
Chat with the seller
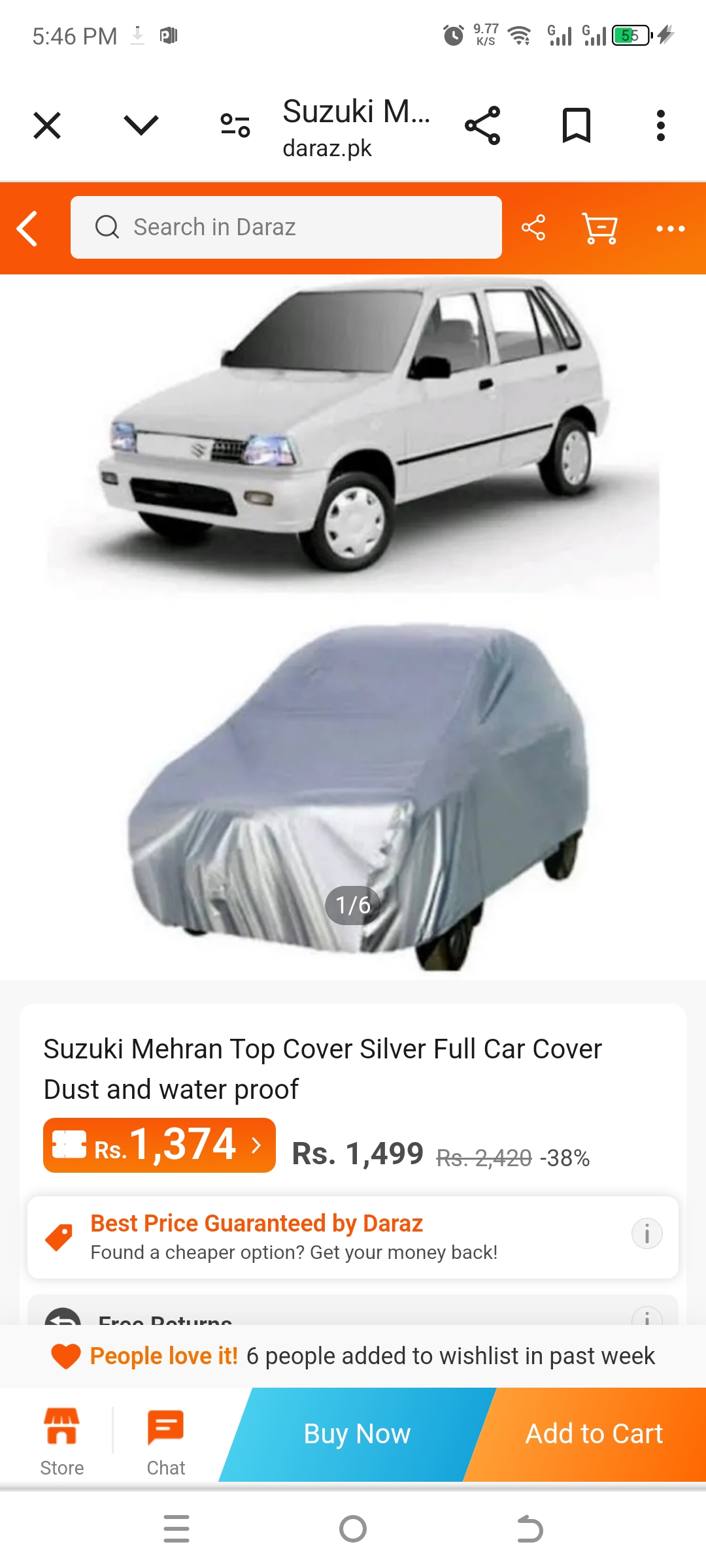pos(166,1442)
